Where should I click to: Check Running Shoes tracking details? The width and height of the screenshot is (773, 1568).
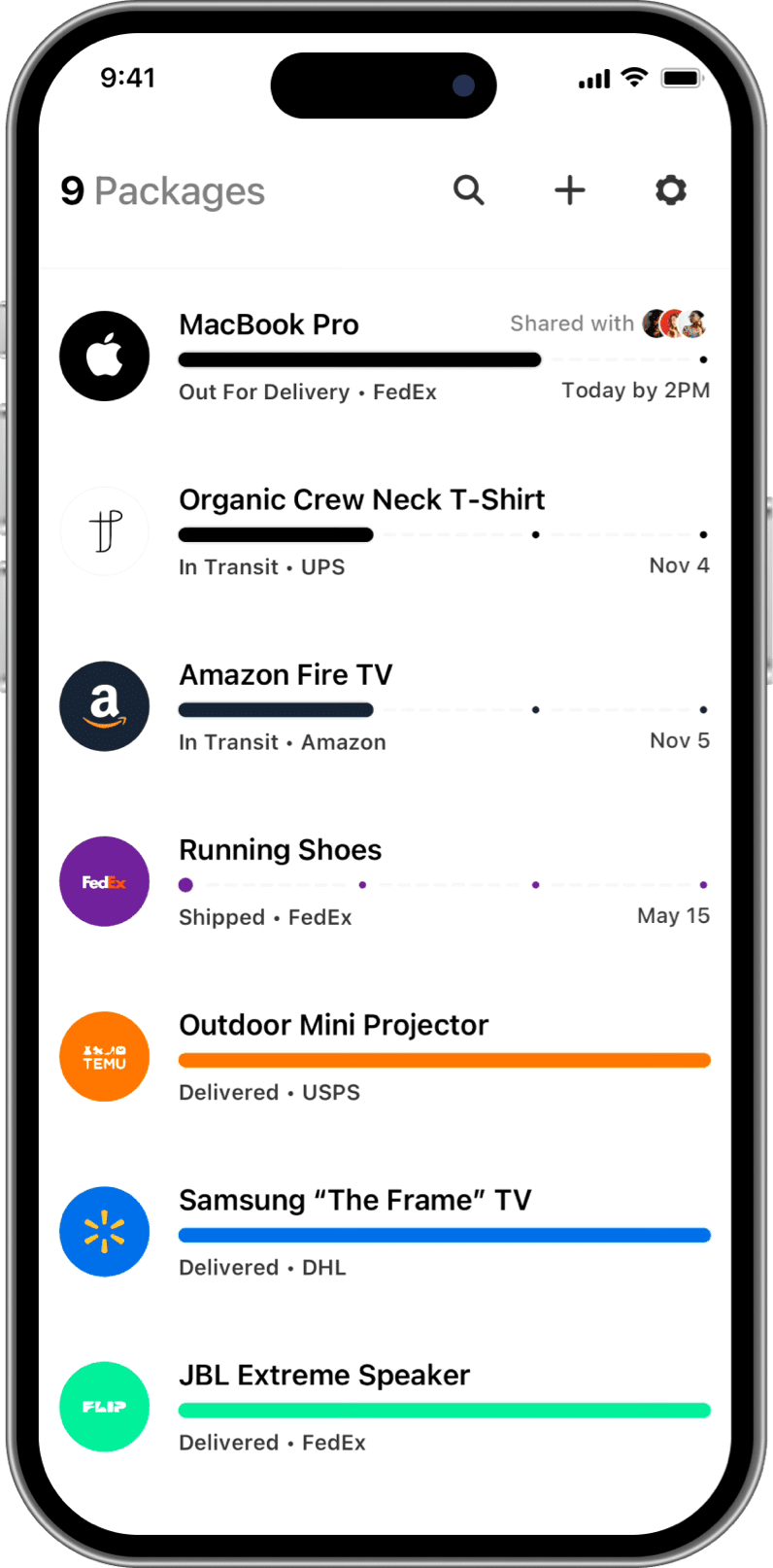tap(280, 850)
